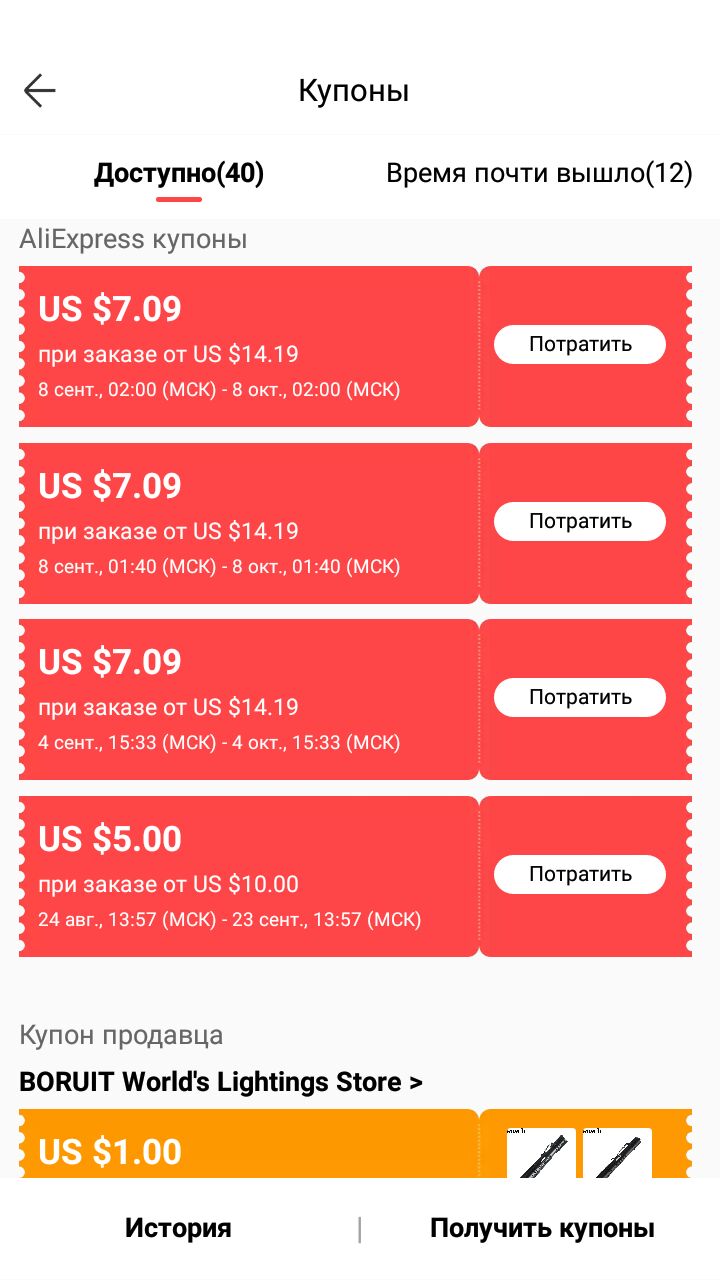Tap Получить купоны
This screenshot has width=720, height=1280.
[542, 1228]
